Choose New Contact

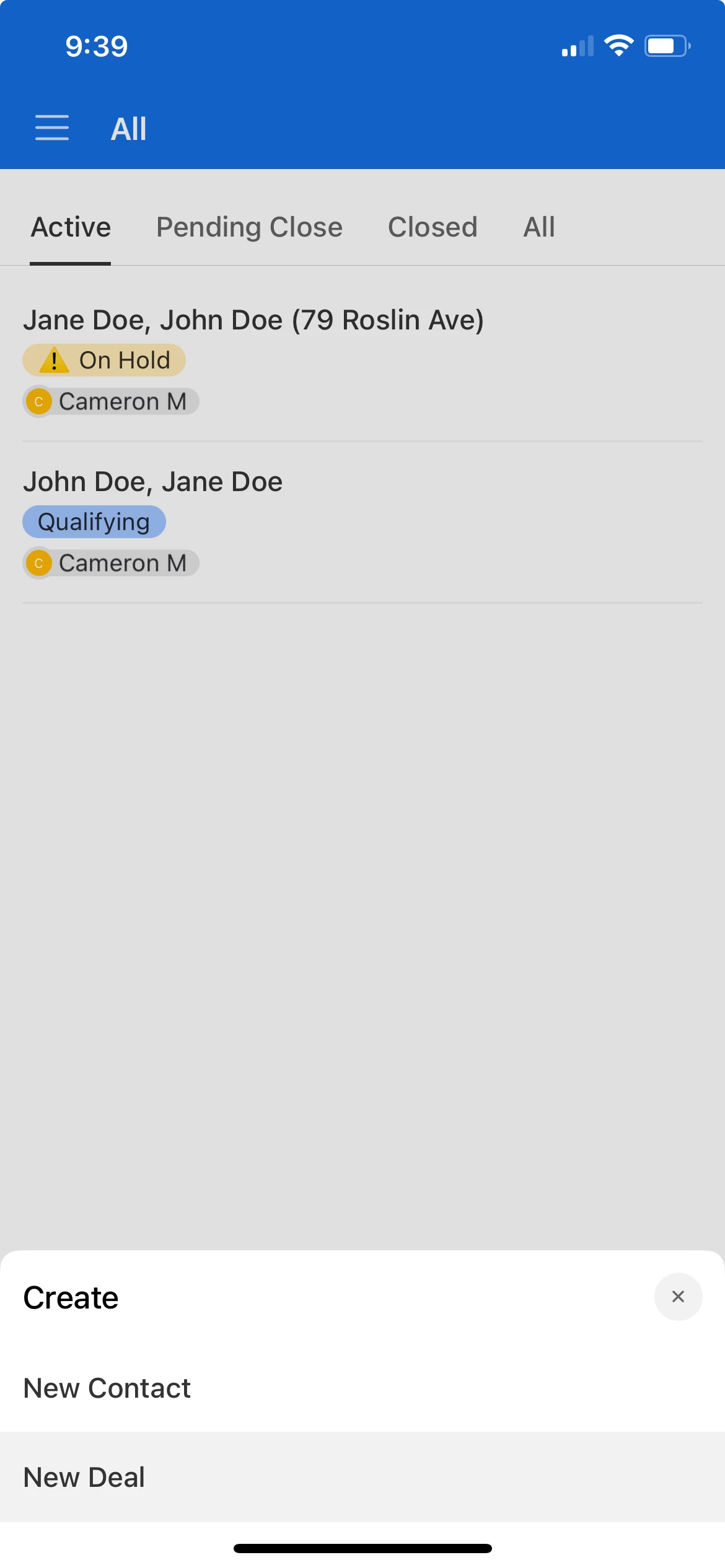click(107, 1388)
